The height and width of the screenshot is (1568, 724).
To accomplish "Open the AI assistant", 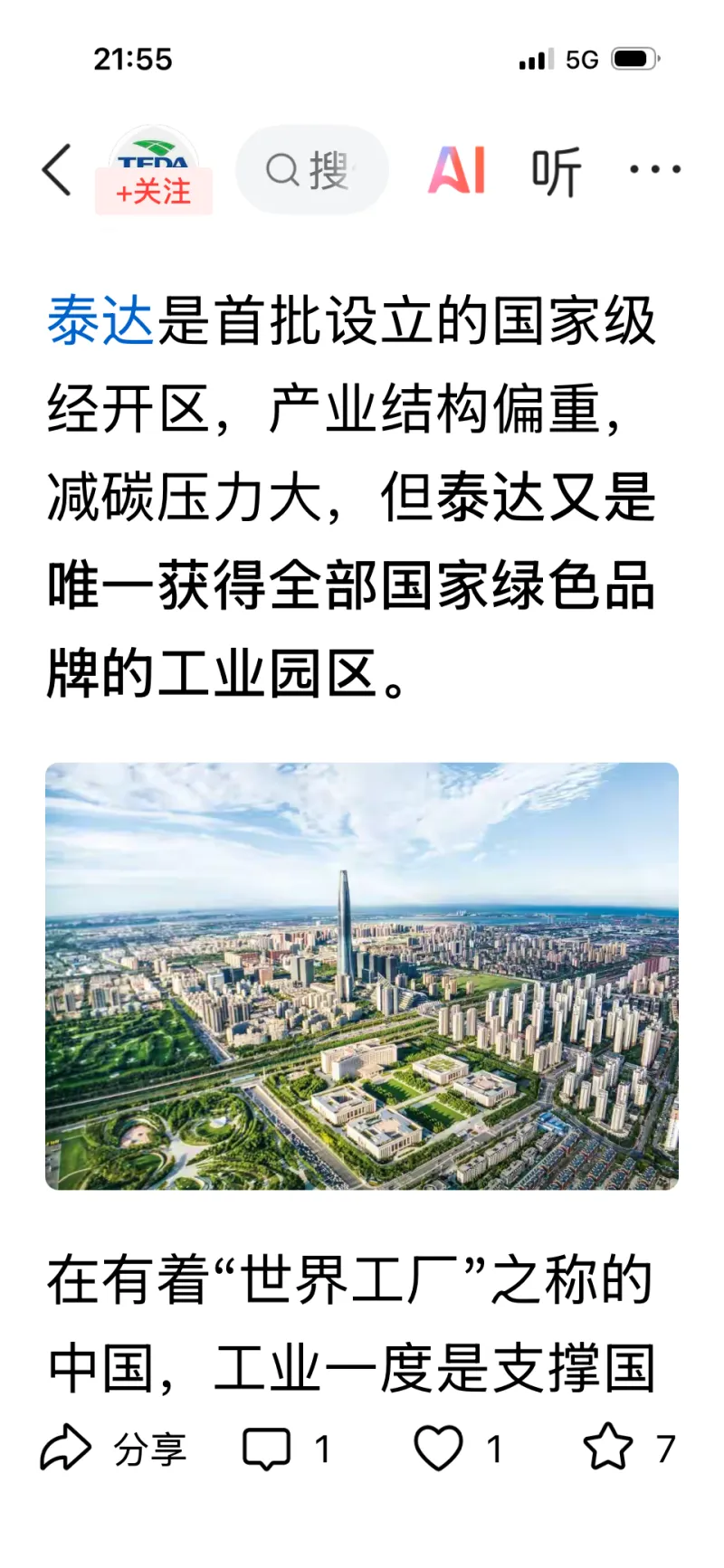I will 457,169.
